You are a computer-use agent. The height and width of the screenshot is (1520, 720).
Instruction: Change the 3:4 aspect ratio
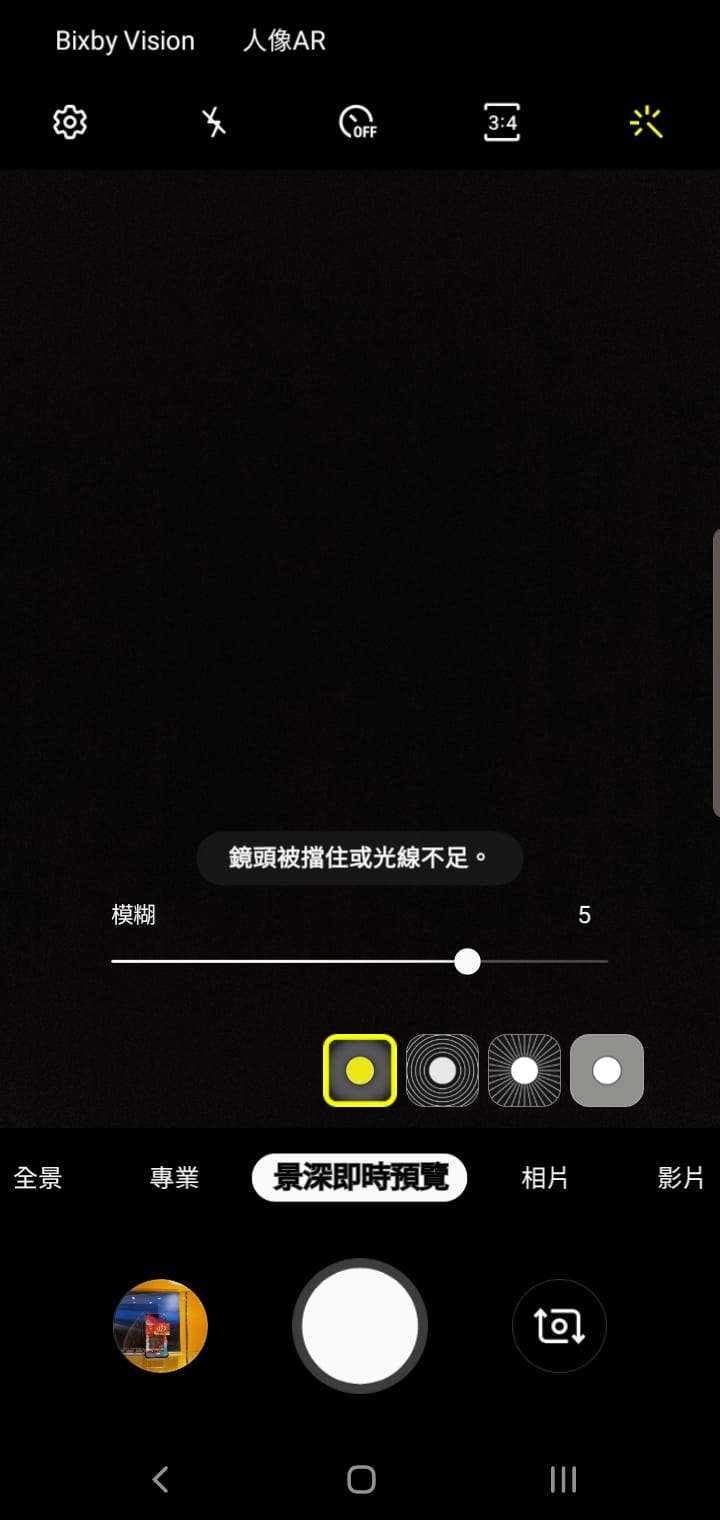(502, 123)
